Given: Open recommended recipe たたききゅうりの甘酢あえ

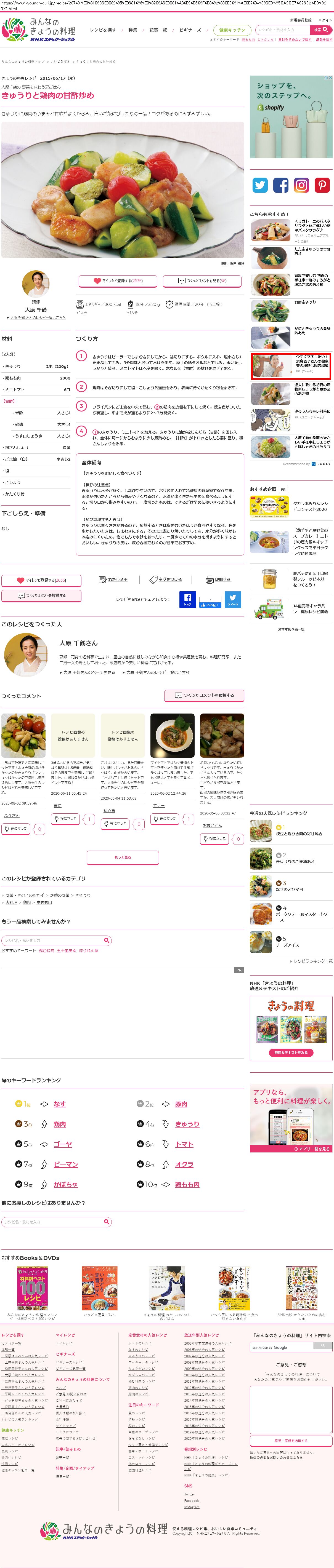Looking at the screenshot, I should pyautogui.click(x=312, y=251).
